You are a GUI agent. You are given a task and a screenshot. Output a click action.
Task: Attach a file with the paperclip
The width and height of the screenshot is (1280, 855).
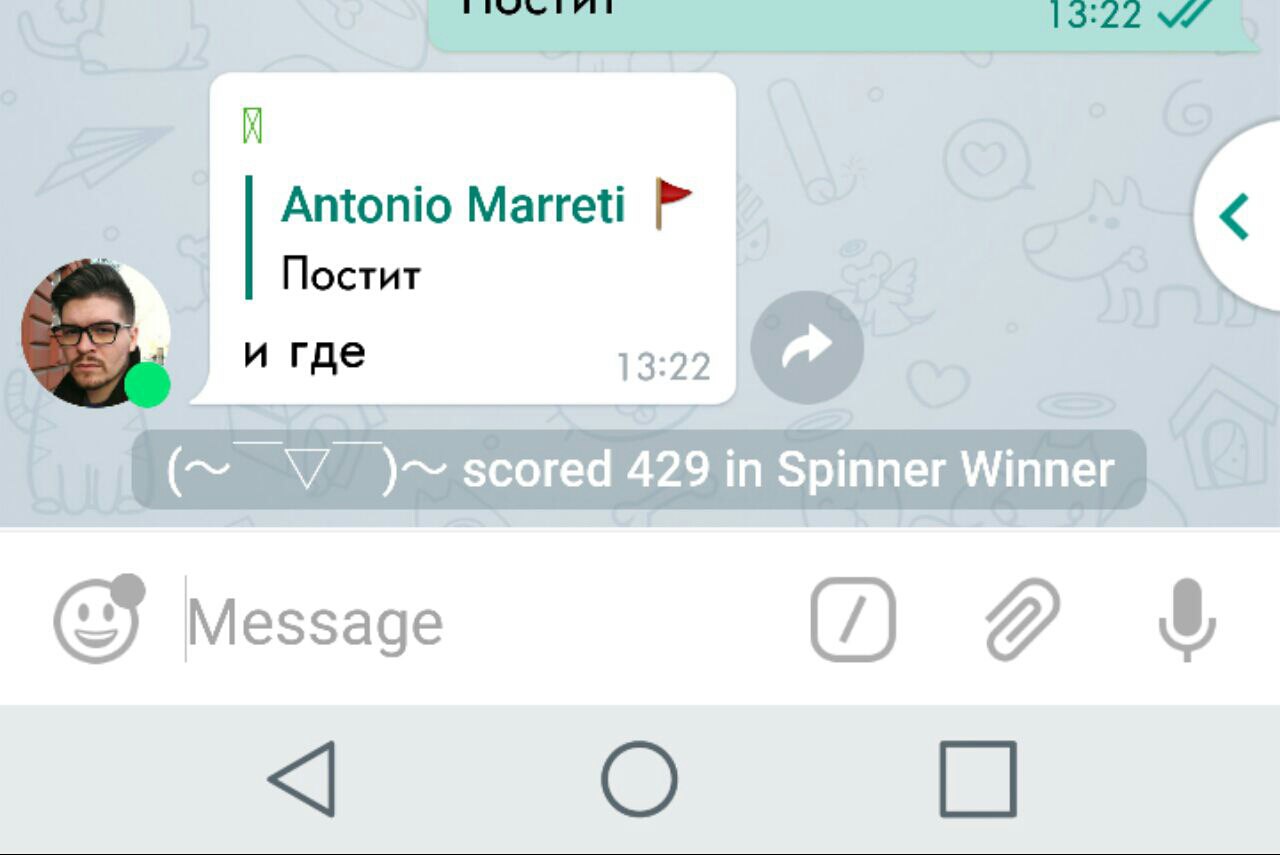(x=1022, y=620)
